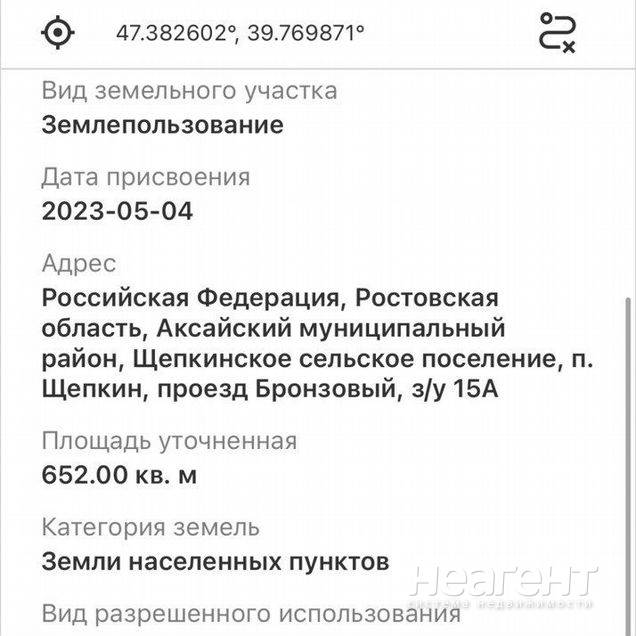The height and width of the screenshot is (636, 636).
Task: Tap the locate target icon beside coordinates
Action: (x=58, y=32)
